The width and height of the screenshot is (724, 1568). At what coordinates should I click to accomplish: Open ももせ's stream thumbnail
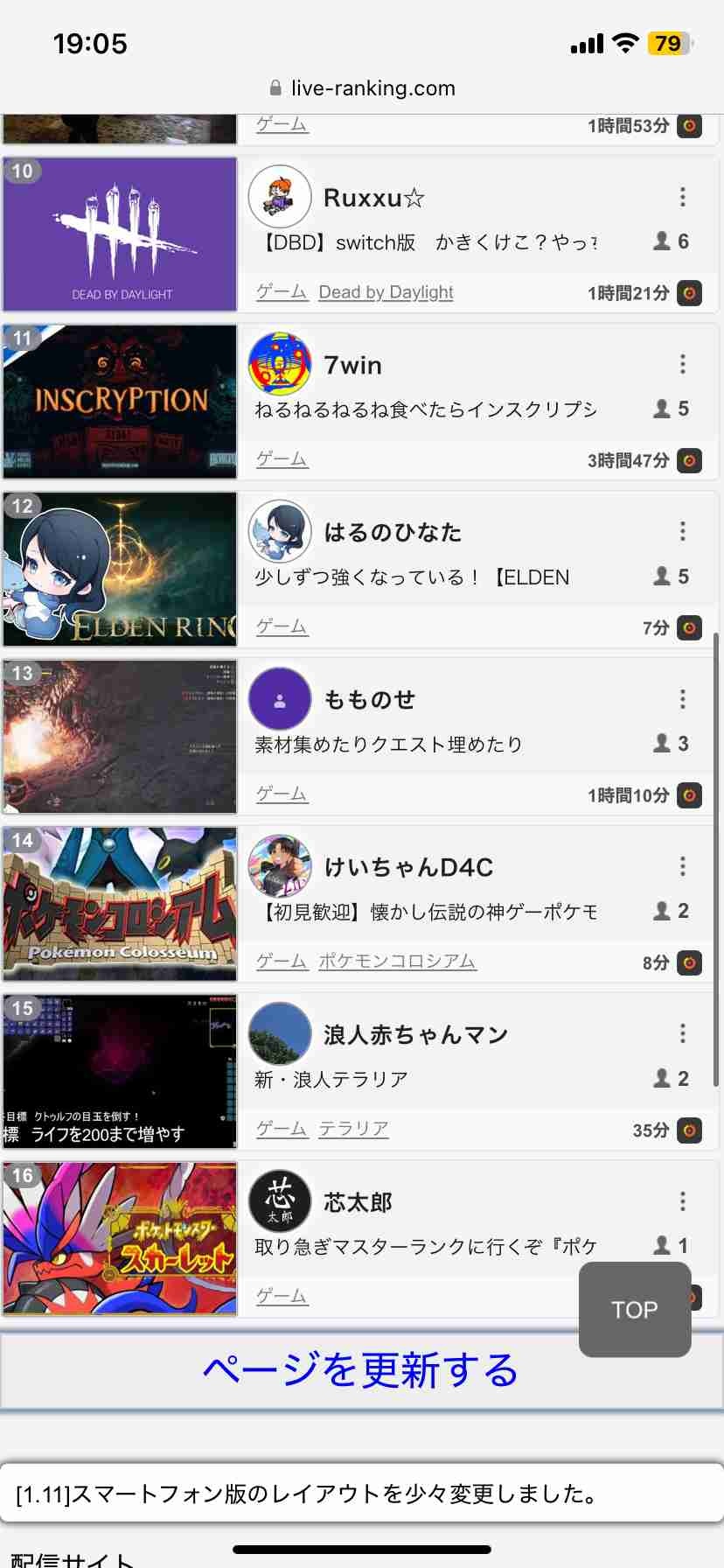coord(120,737)
